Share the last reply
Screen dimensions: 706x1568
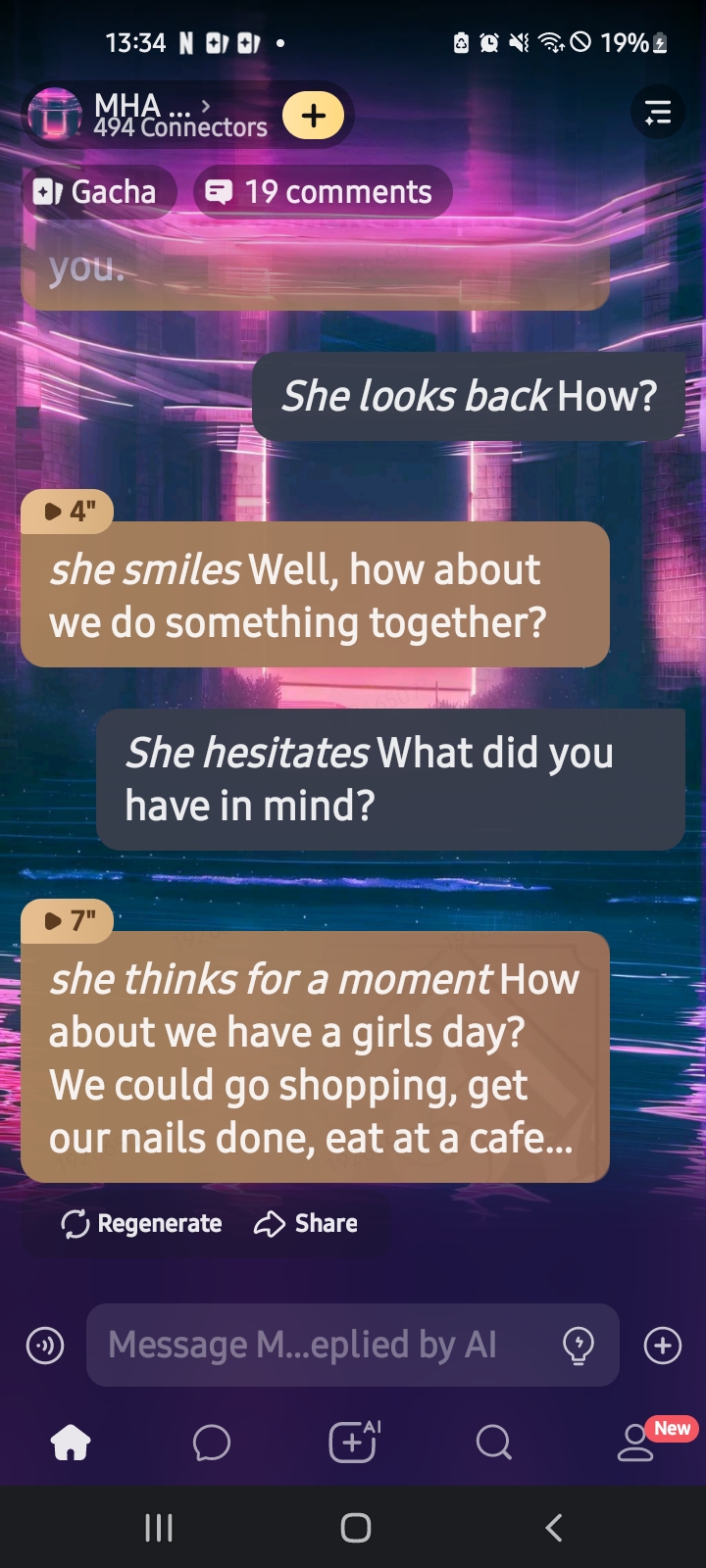click(x=306, y=1223)
